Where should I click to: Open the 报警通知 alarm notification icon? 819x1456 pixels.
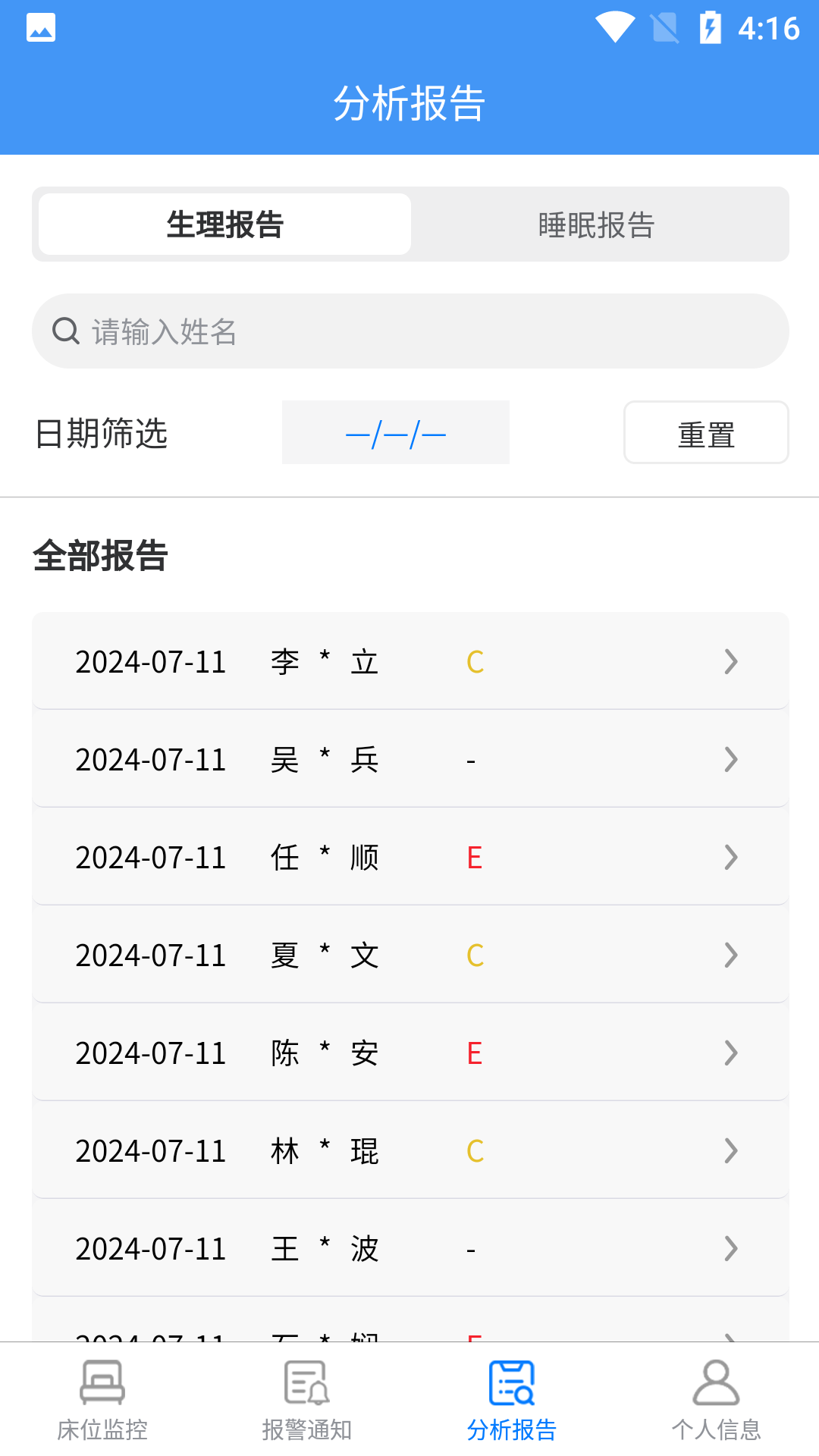pos(305,1382)
